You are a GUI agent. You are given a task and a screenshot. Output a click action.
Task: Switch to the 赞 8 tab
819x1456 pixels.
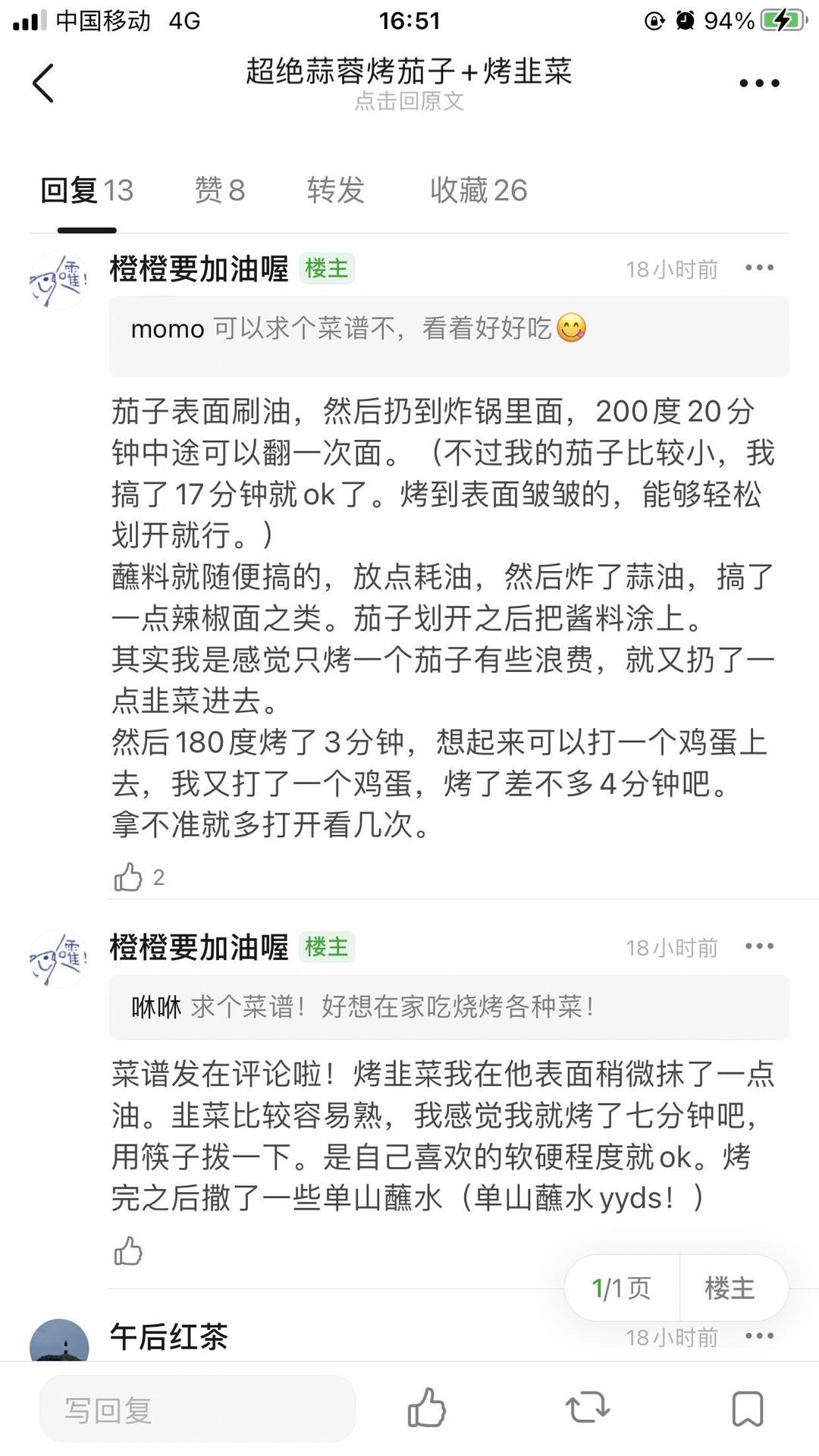click(220, 190)
